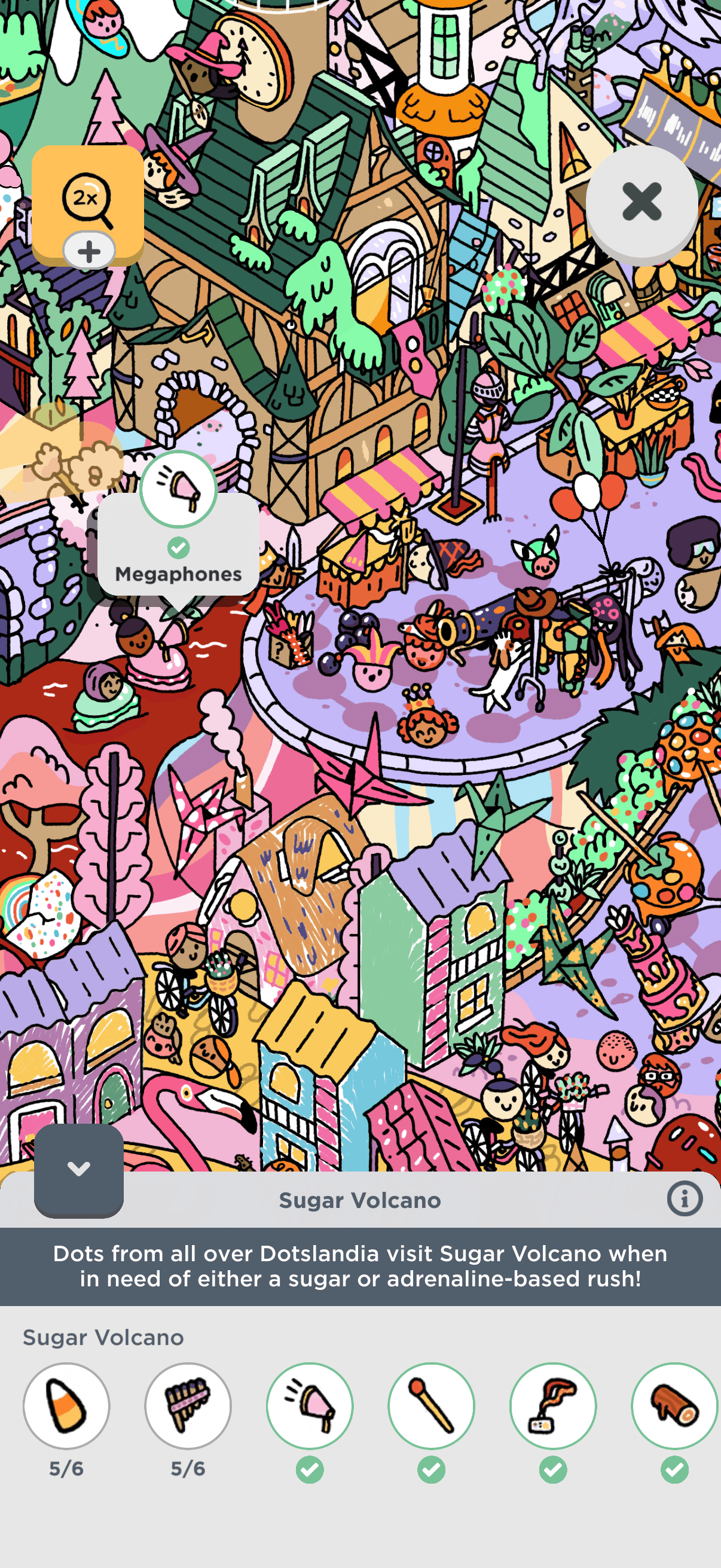Open the Sugar Volcano info icon
Screen dimensions: 721x1568
coord(685,1199)
